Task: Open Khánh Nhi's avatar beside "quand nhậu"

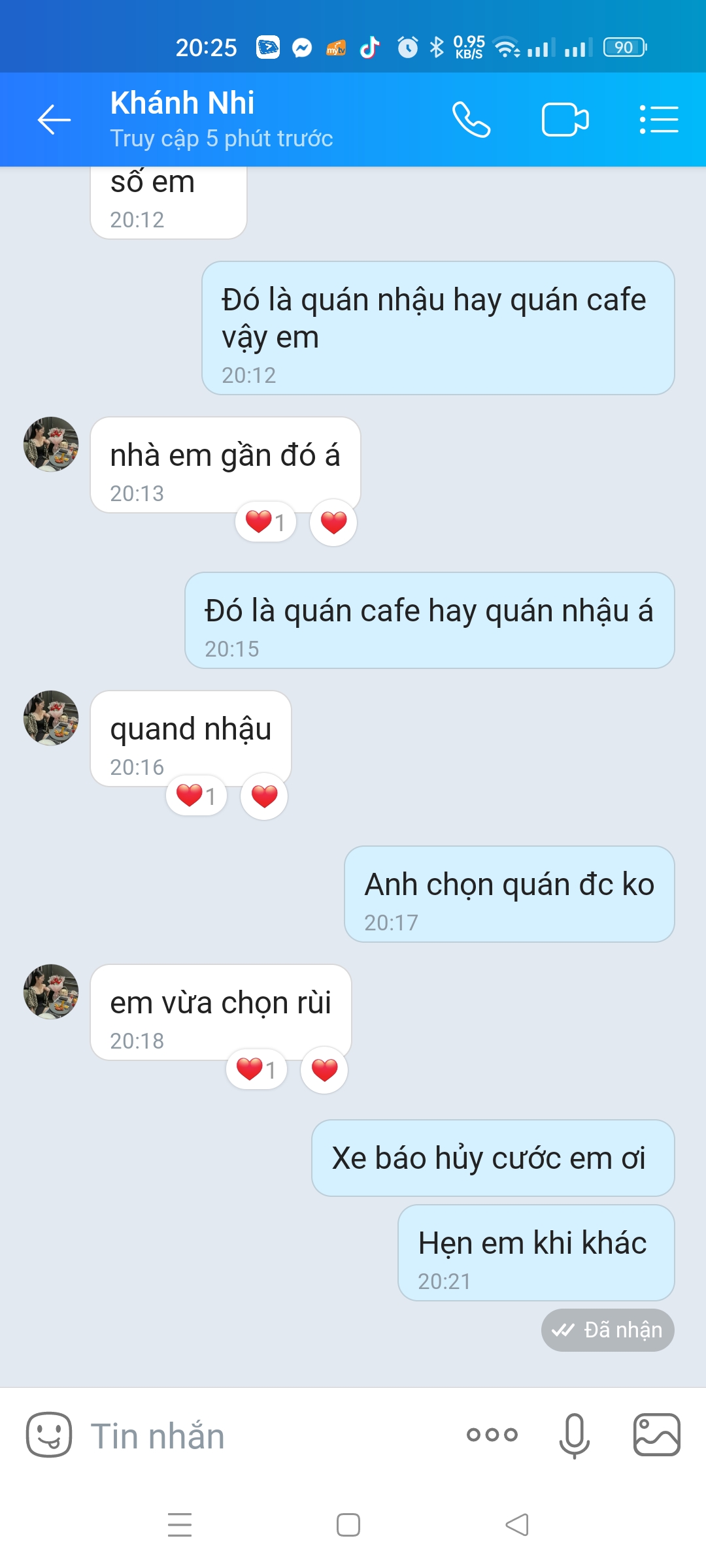Action: tap(51, 718)
